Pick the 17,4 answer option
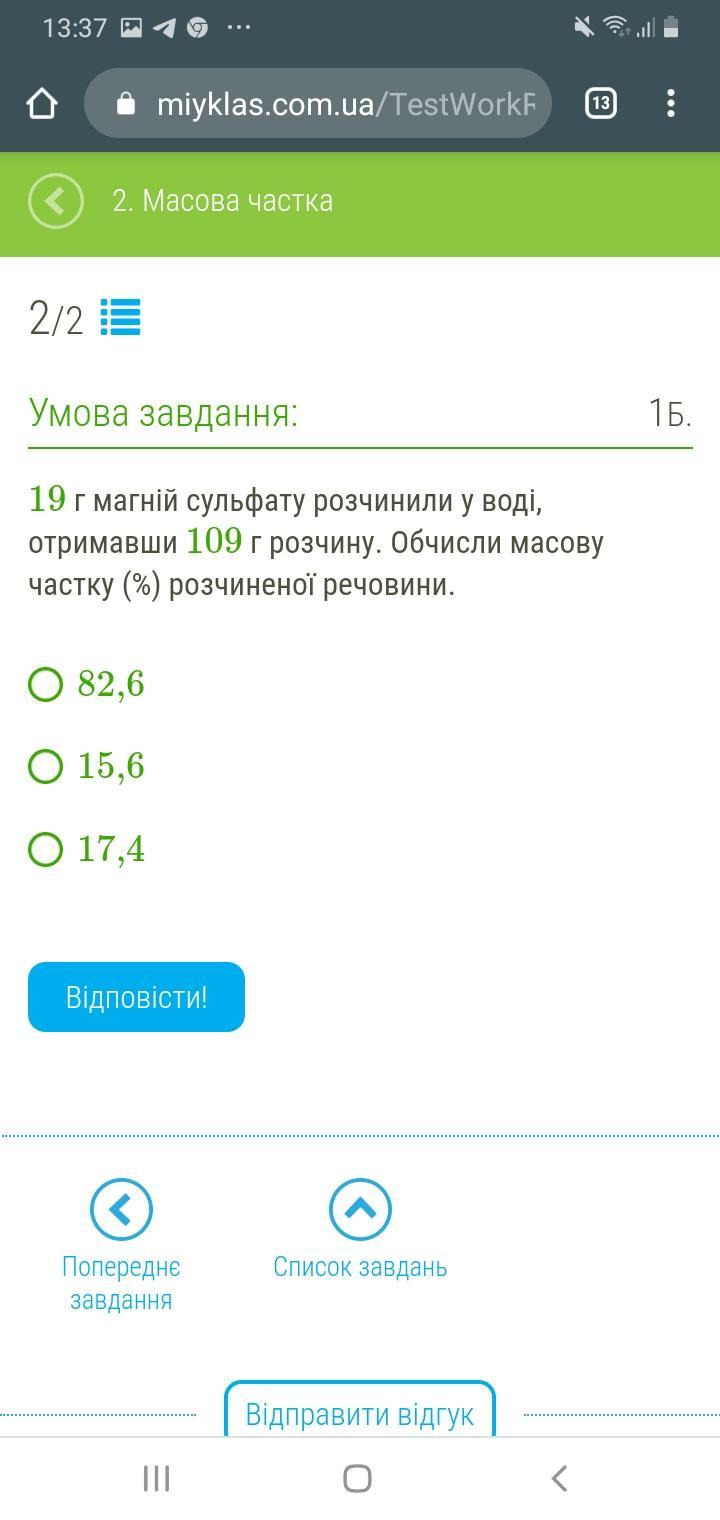 point(46,849)
